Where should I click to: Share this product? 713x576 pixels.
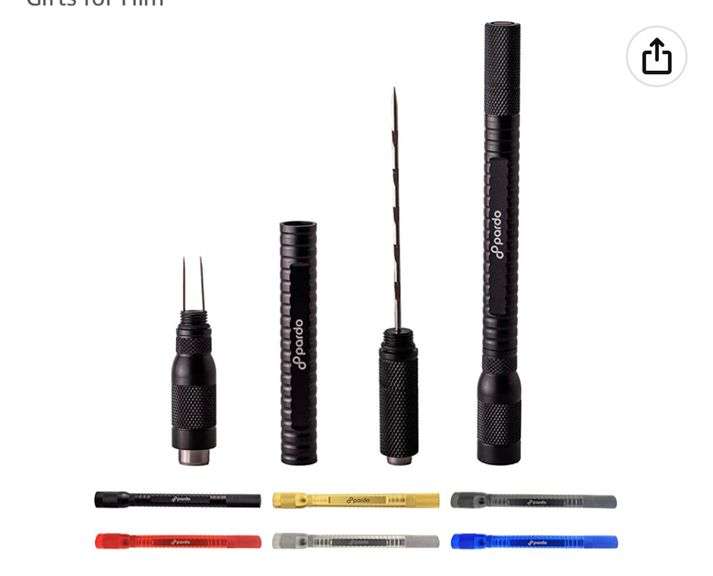(x=656, y=57)
